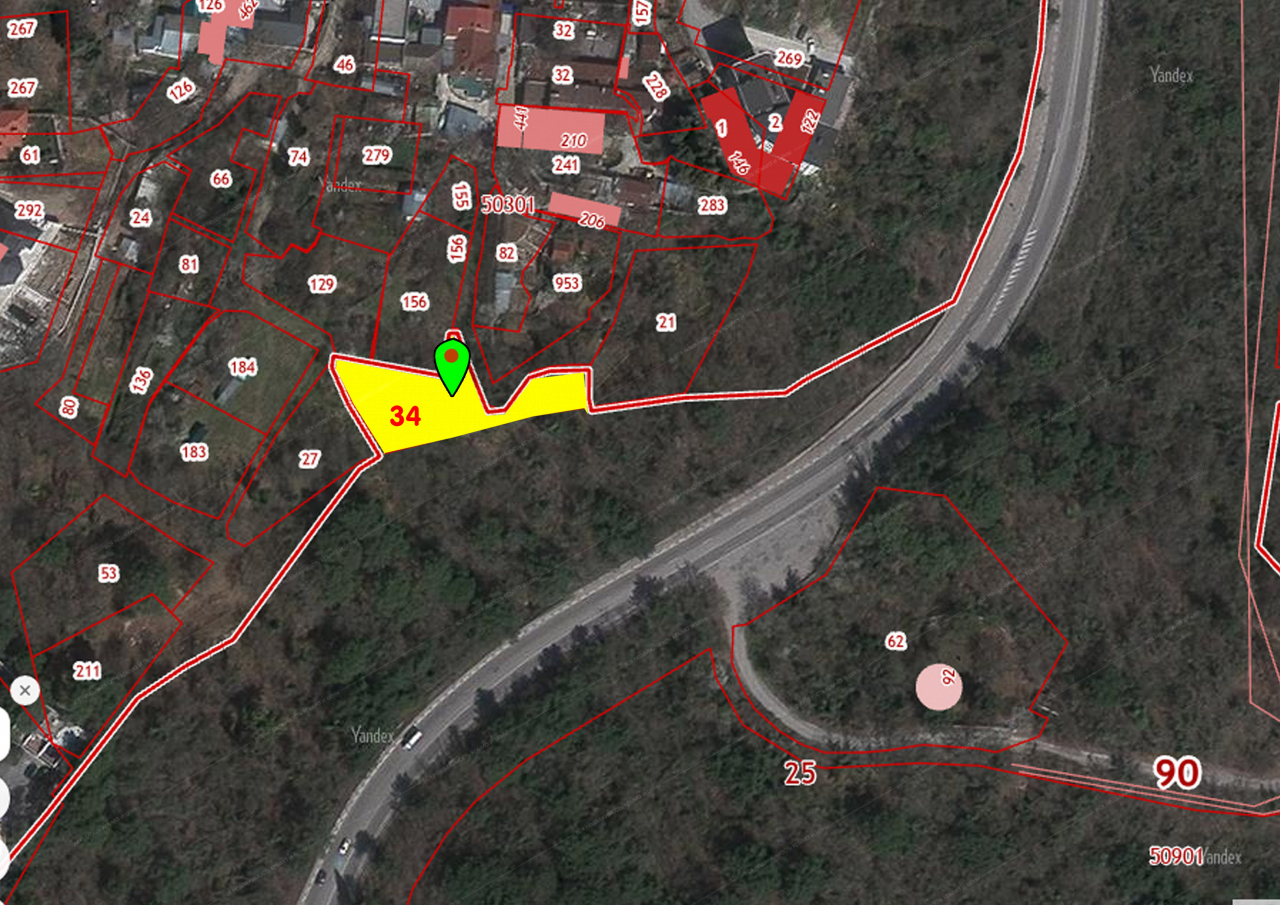1280x905 pixels.
Task: Select parcel 62 on the map
Action: coord(896,640)
